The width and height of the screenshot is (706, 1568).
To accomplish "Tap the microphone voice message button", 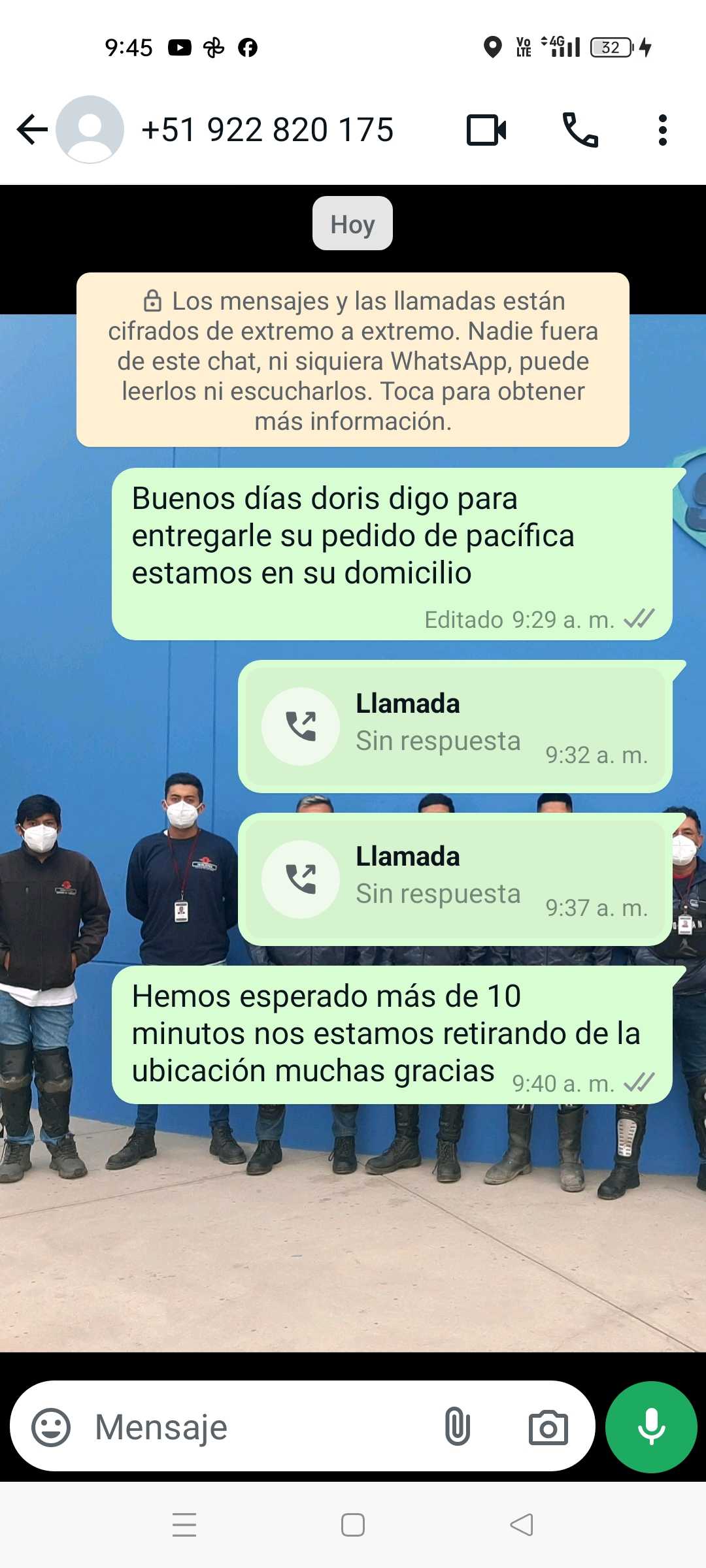I will point(651,1428).
